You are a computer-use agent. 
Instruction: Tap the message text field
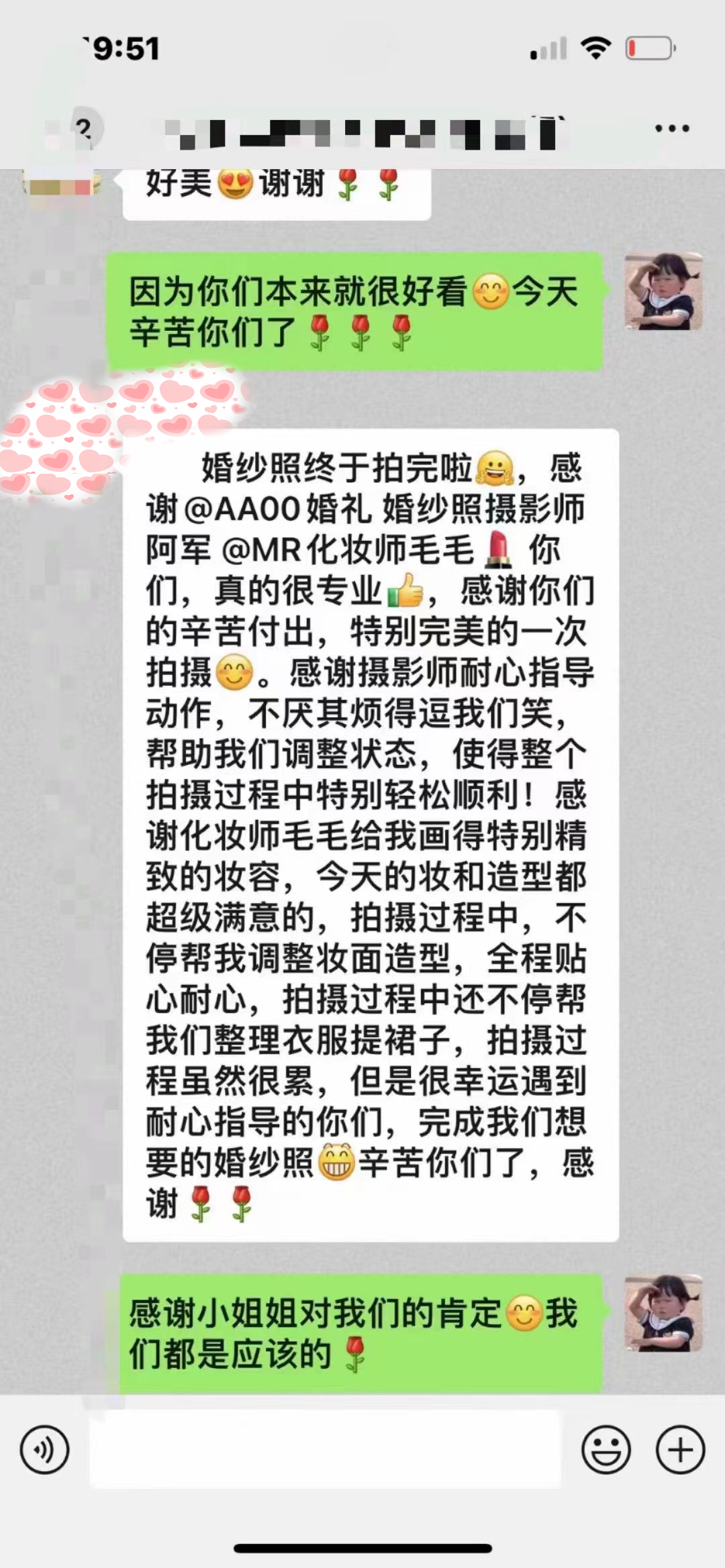click(325, 1449)
